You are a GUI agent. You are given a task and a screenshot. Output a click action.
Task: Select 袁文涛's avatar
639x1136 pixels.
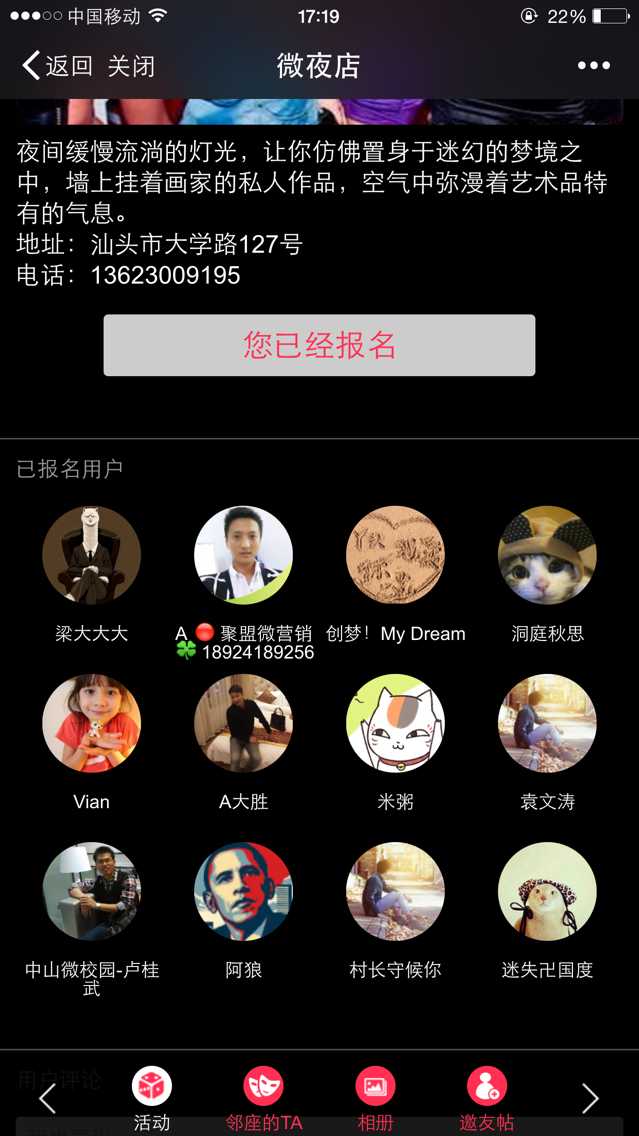[x=547, y=723]
